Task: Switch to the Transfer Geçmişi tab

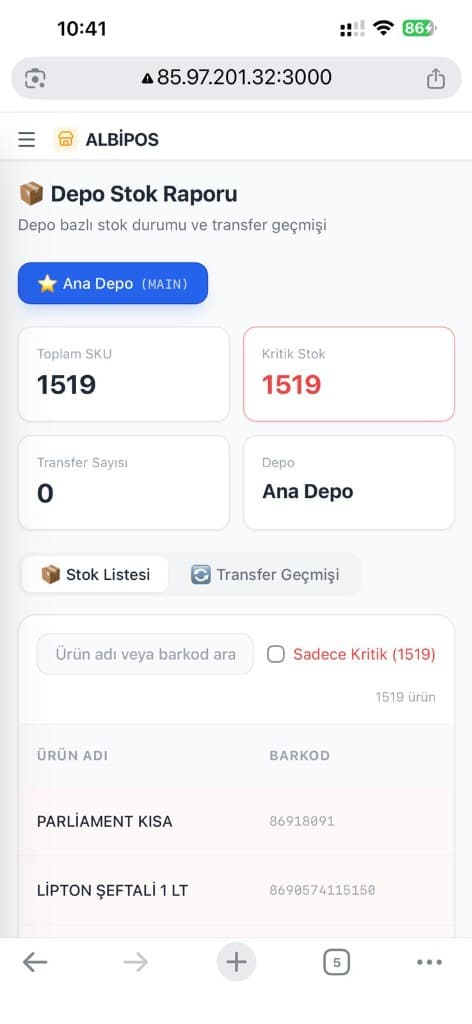Action: pyautogui.click(x=265, y=575)
